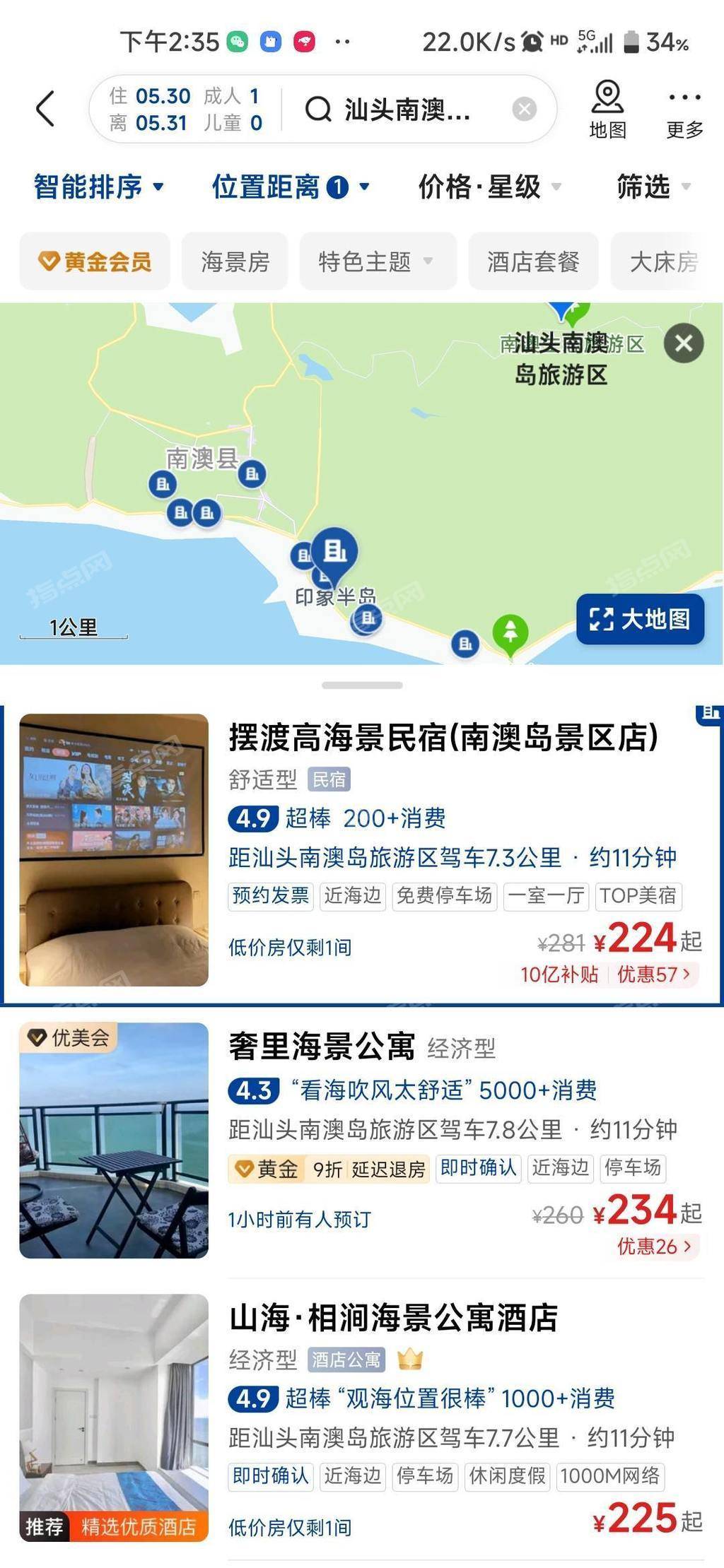Open the 汕头南澳 search field
Screen dimensions: 724x1568
point(407,110)
